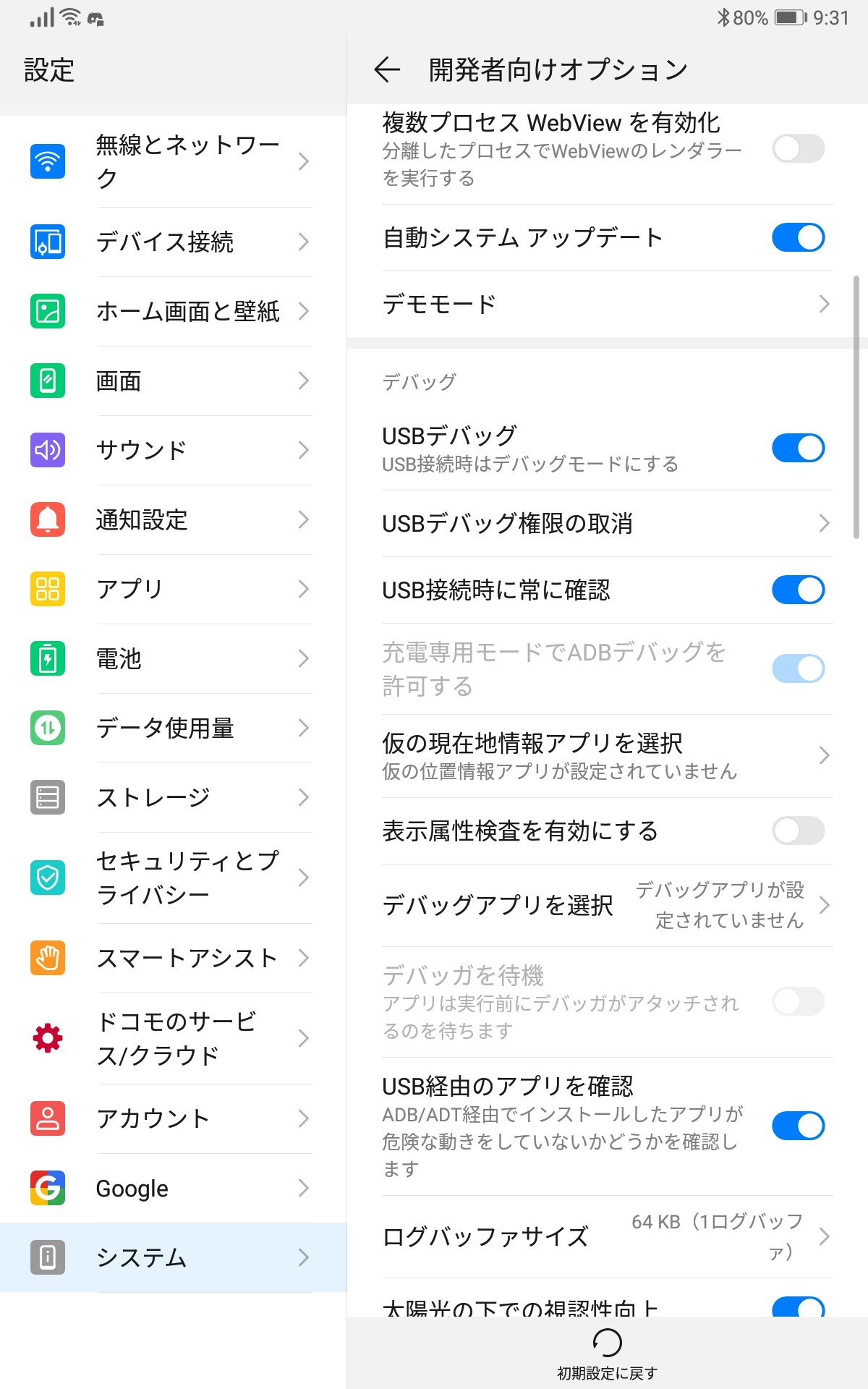Open ストレージ settings
The height and width of the screenshot is (1389, 868).
tap(174, 798)
